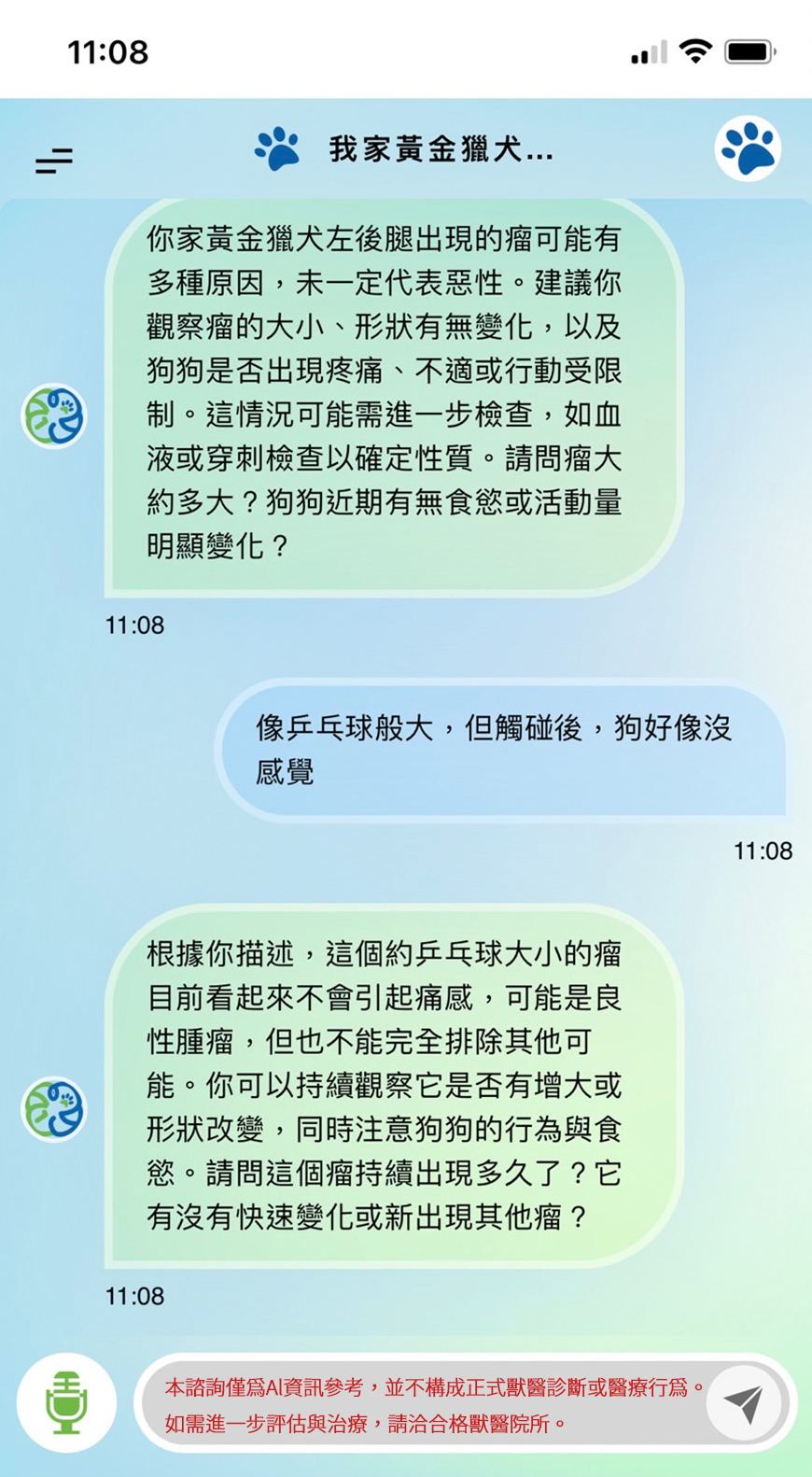Send the message with the paper plane icon
812x1477 pixels.
tap(744, 1403)
